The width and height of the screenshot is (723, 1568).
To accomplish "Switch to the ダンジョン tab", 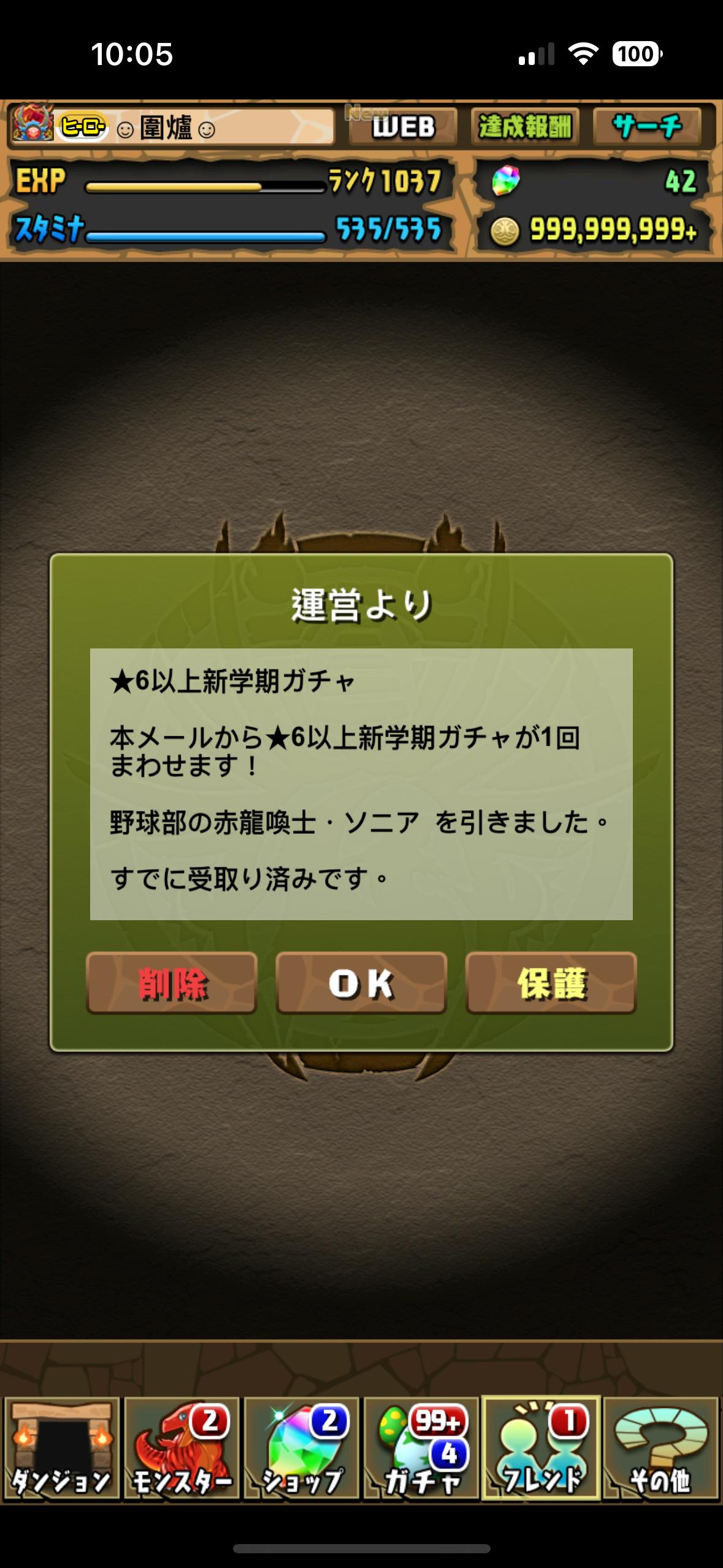I will (x=61, y=1449).
